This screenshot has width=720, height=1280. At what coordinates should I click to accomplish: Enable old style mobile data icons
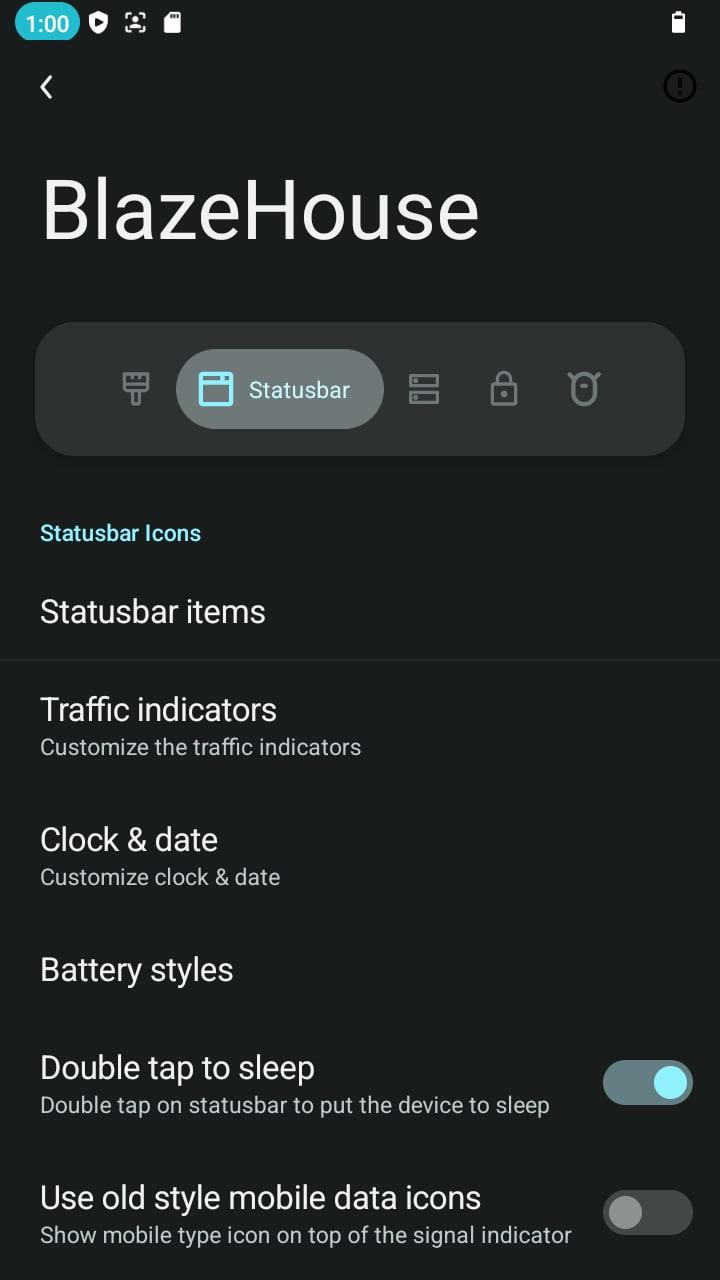pos(648,1213)
